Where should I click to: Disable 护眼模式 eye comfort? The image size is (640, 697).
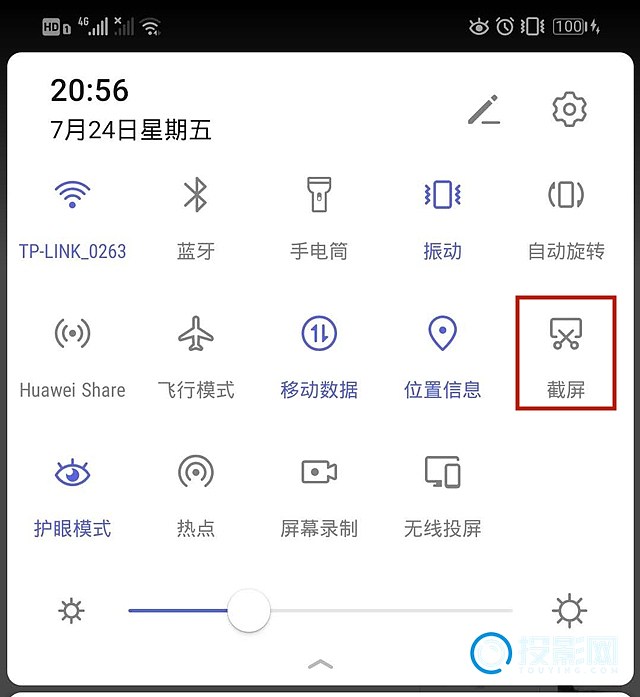(x=72, y=473)
